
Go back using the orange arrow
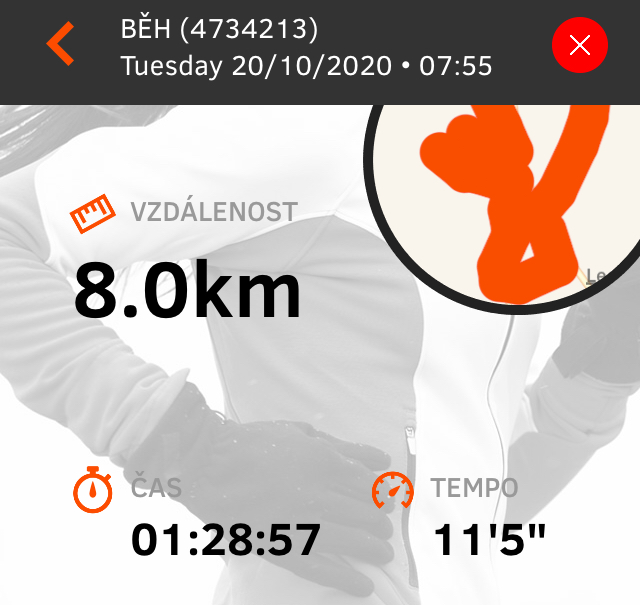pos(60,45)
